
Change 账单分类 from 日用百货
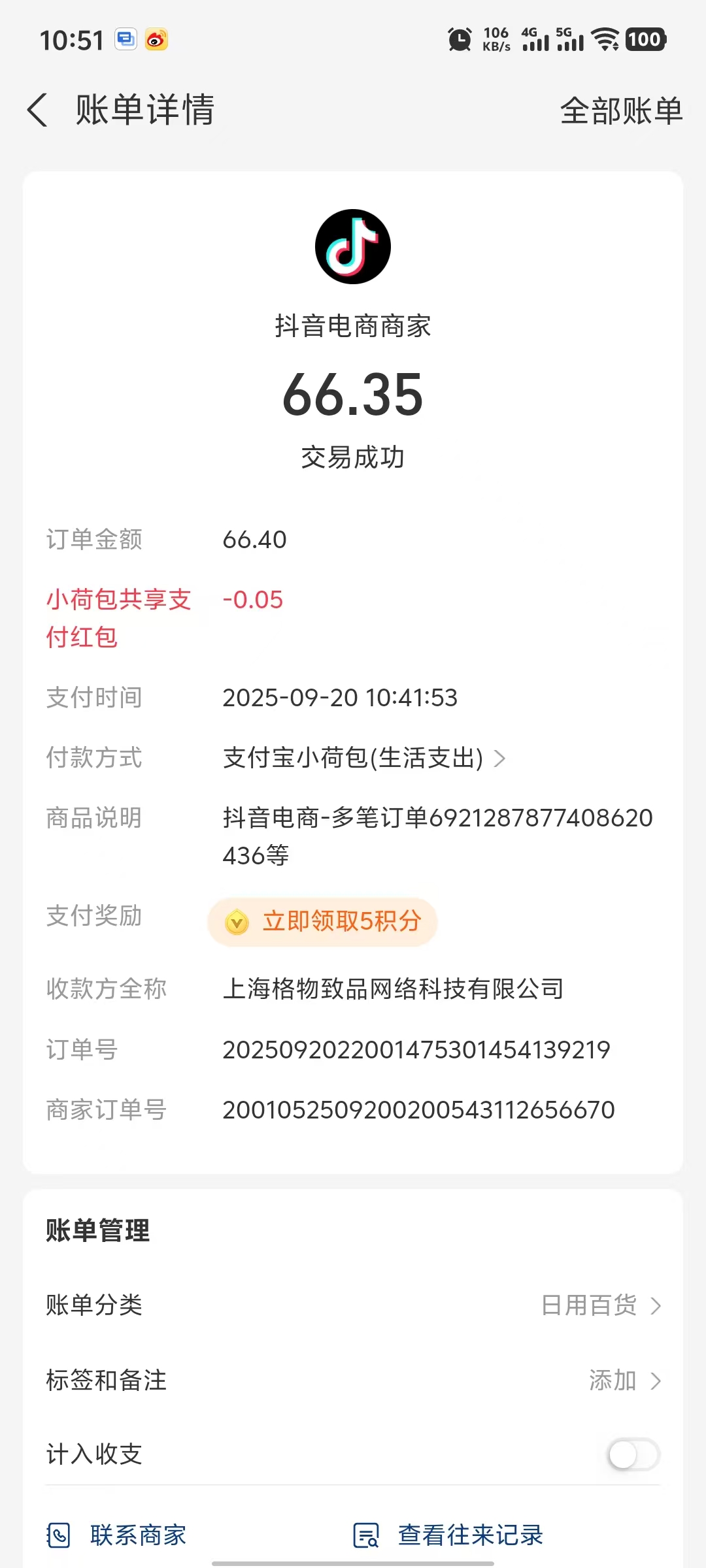coord(601,1305)
